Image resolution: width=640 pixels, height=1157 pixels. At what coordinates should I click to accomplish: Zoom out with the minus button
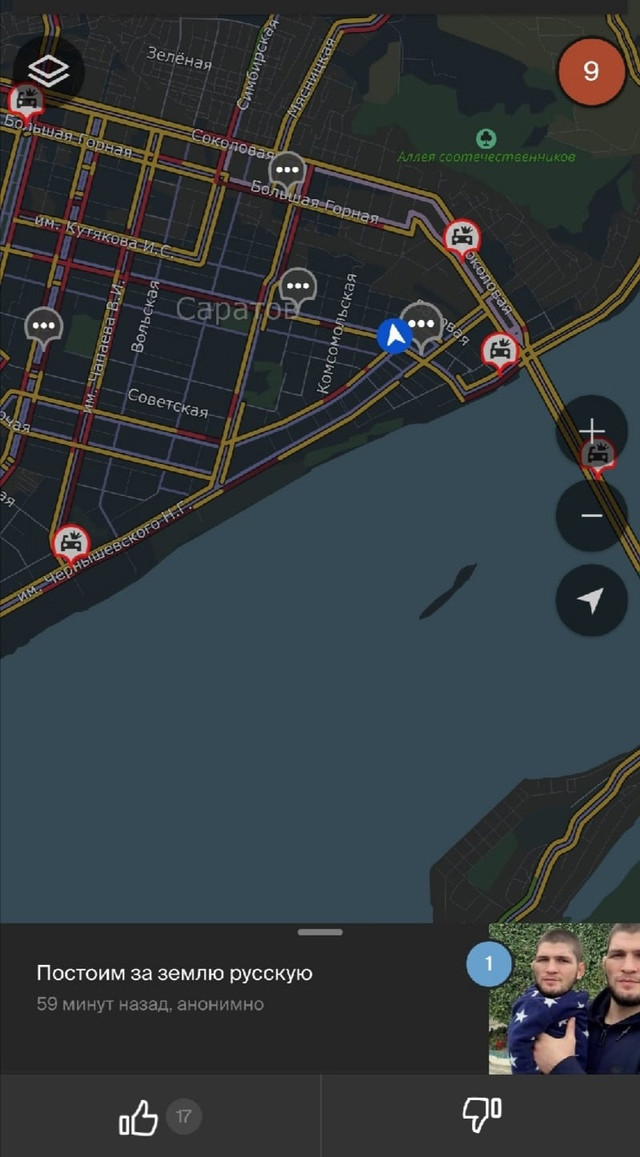(591, 516)
